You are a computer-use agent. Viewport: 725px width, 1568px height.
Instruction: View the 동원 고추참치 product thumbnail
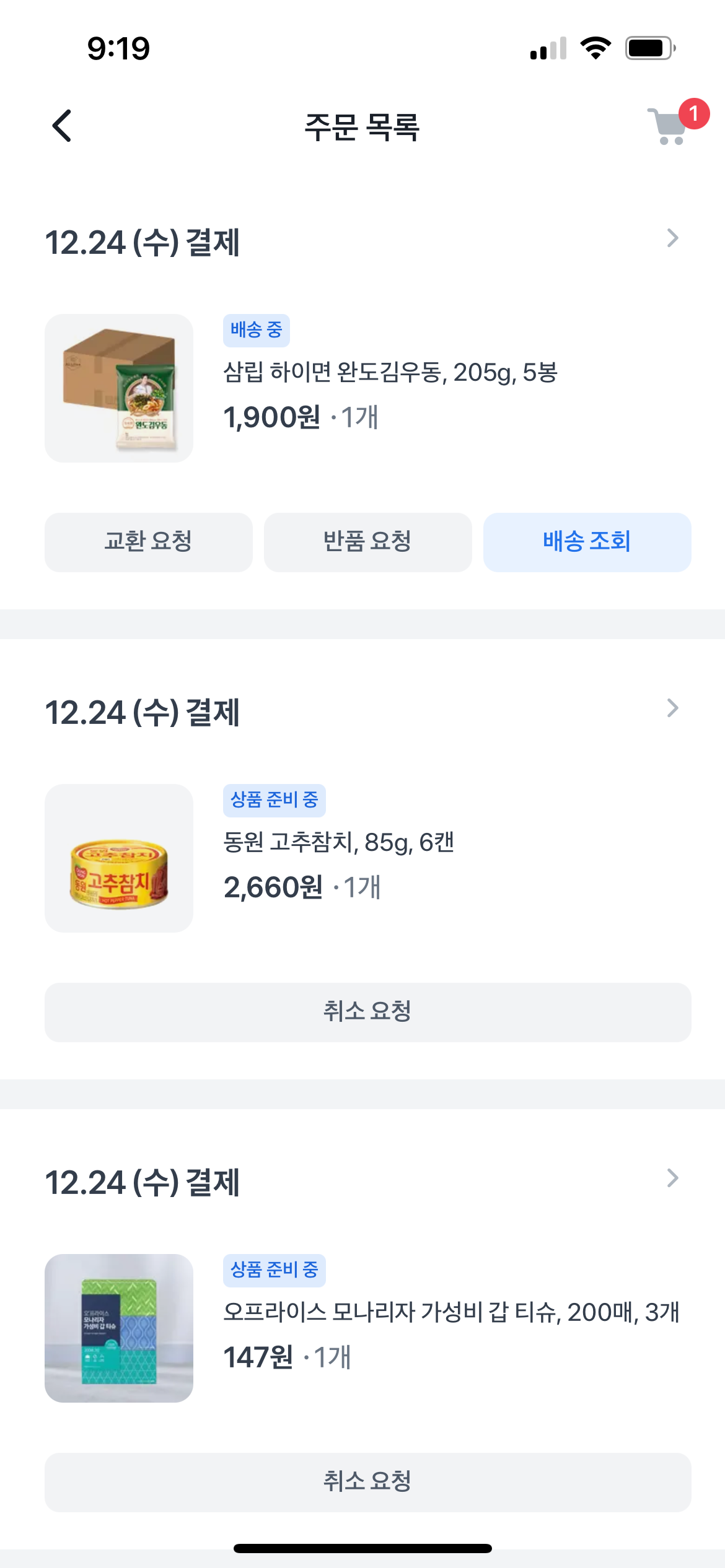[x=119, y=858]
